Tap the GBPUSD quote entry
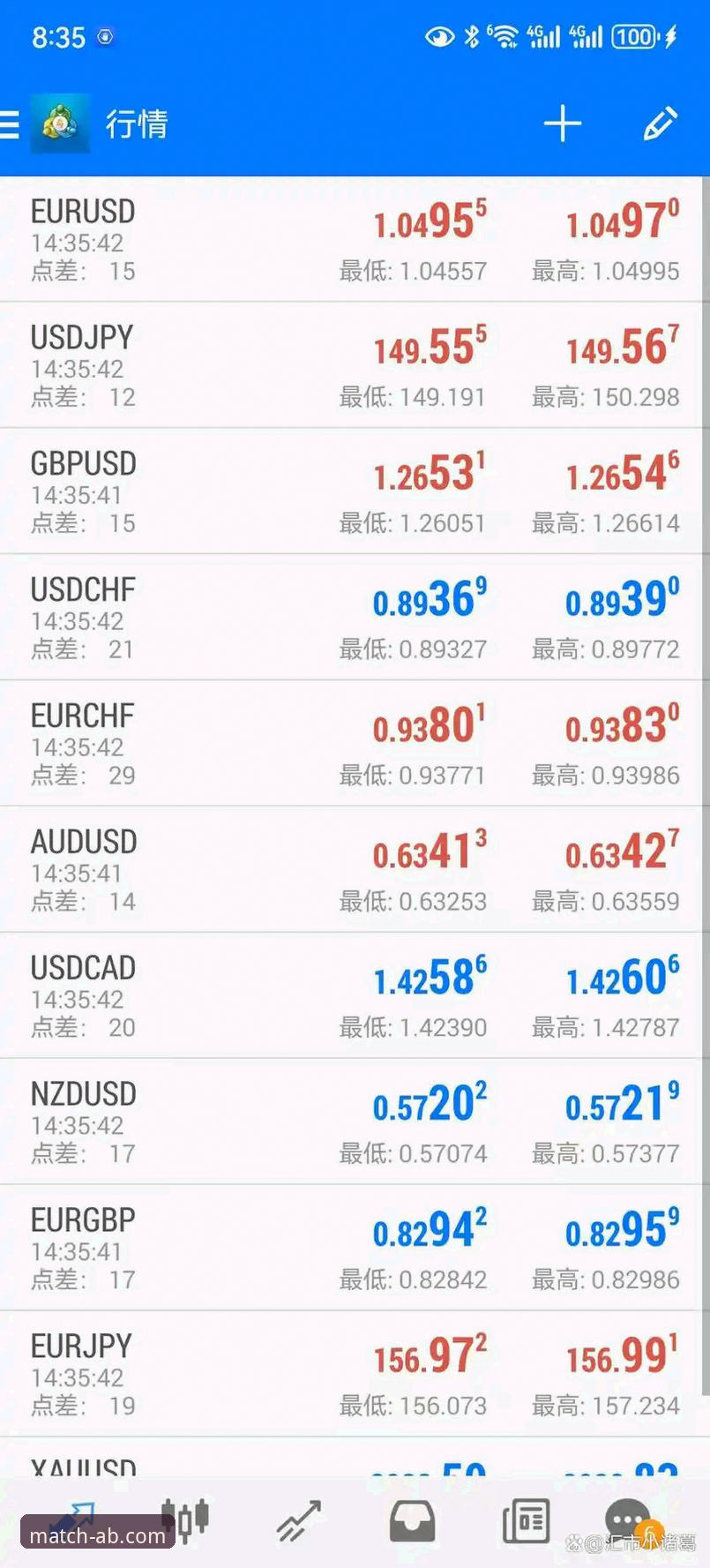 coord(353,489)
